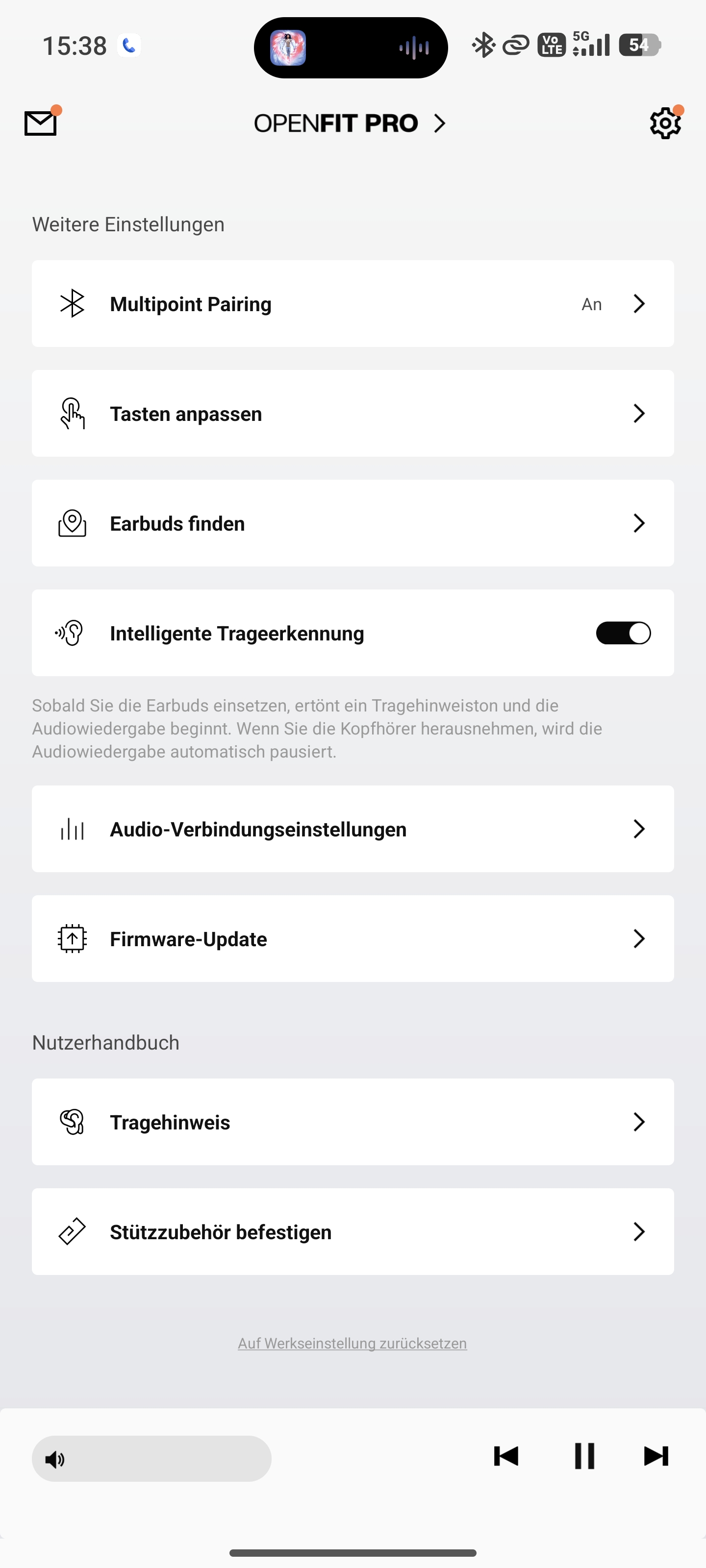Open the Tragehinweis guide

click(x=353, y=1122)
